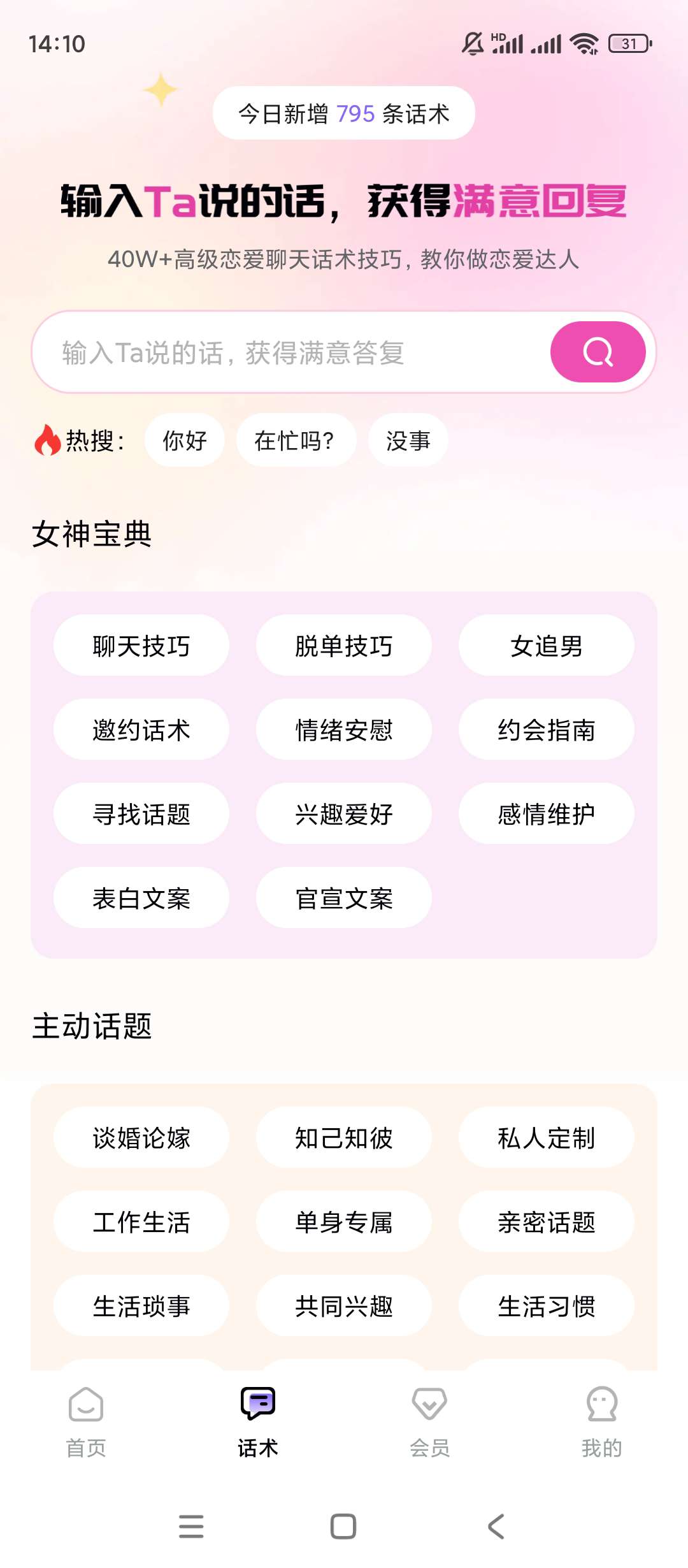688x1568 pixels.
Task: Open the 私人定制 topic
Action: pyautogui.click(x=546, y=1138)
